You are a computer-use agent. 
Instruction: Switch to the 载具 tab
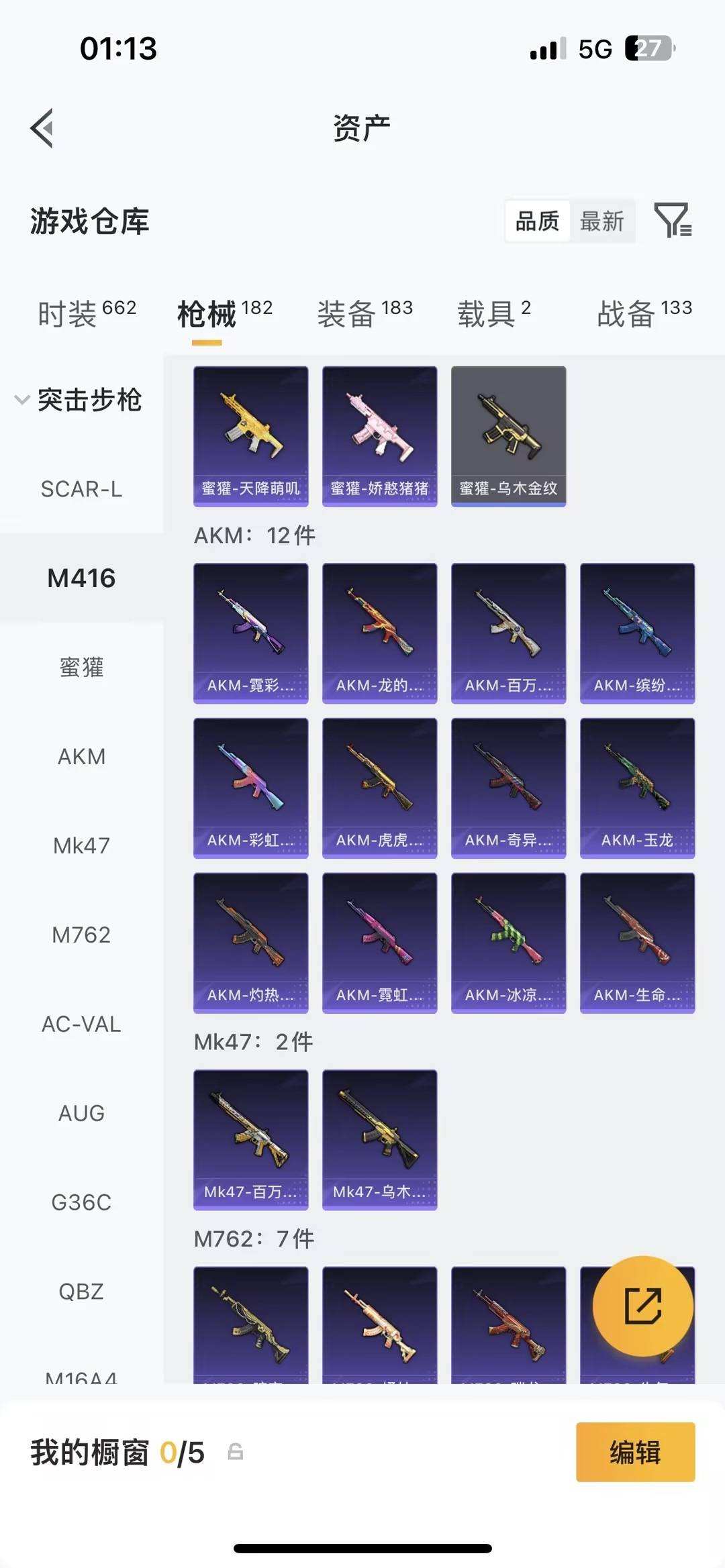click(494, 313)
